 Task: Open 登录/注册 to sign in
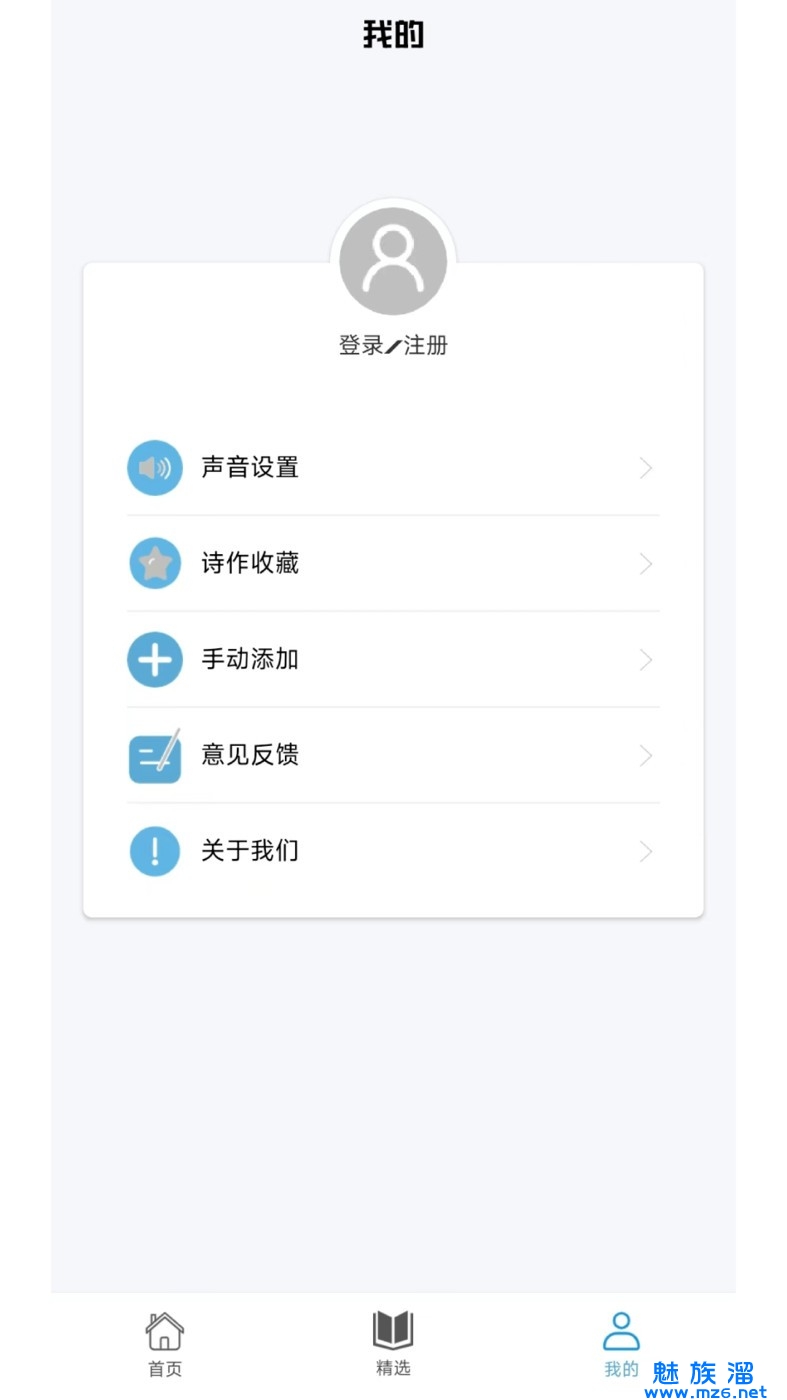pyautogui.click(x=393, y=346)
